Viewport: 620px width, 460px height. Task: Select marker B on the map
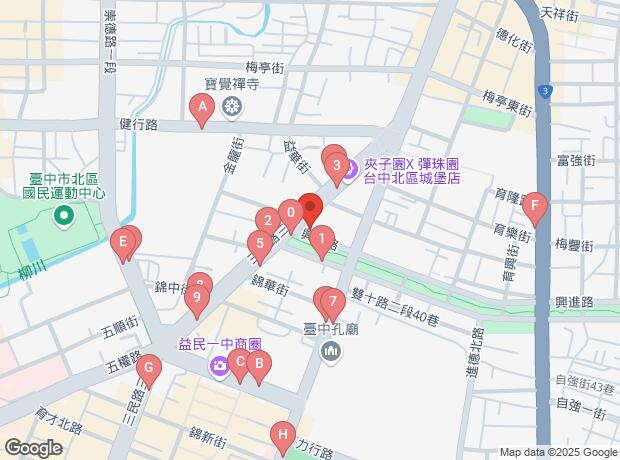pos(258,365)
